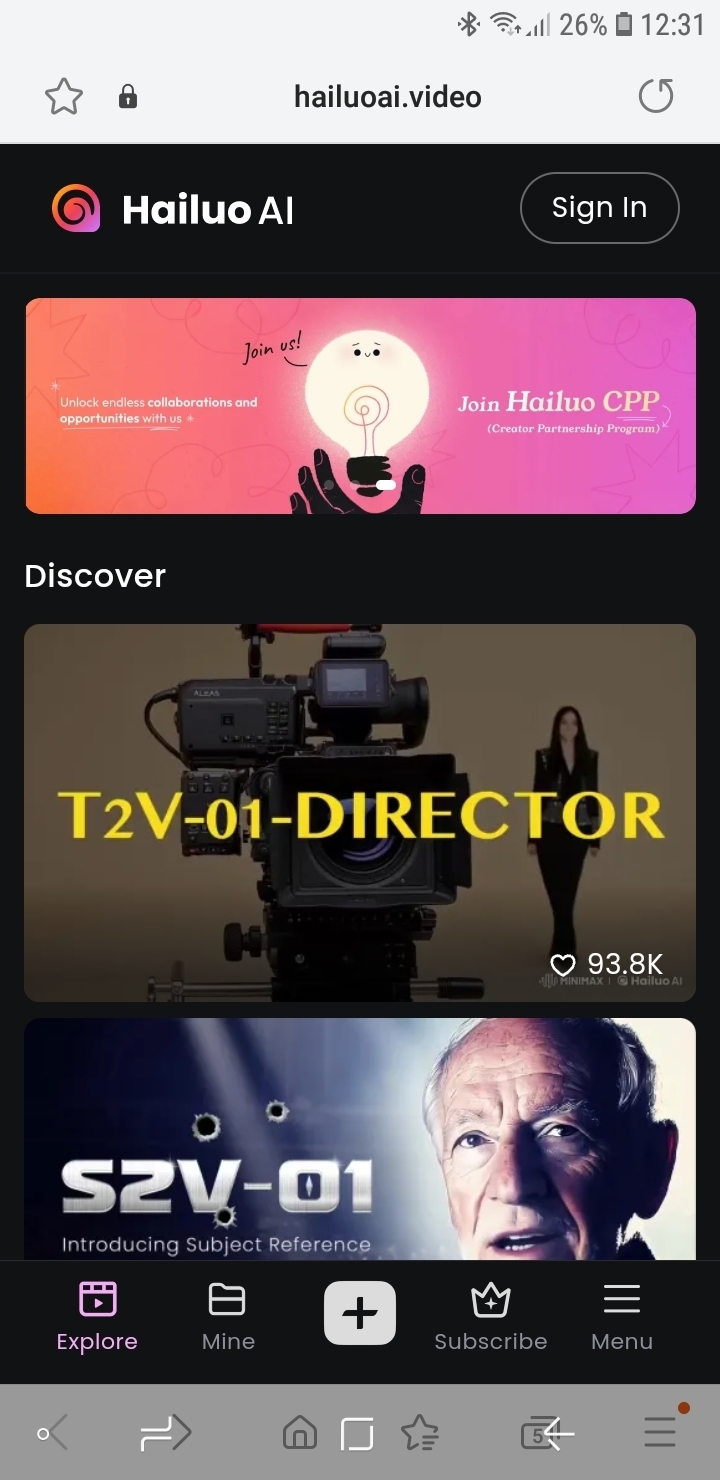
Task: Reload the hailuoai.video page
Action: pyautogui.click(x=656, y=97)
